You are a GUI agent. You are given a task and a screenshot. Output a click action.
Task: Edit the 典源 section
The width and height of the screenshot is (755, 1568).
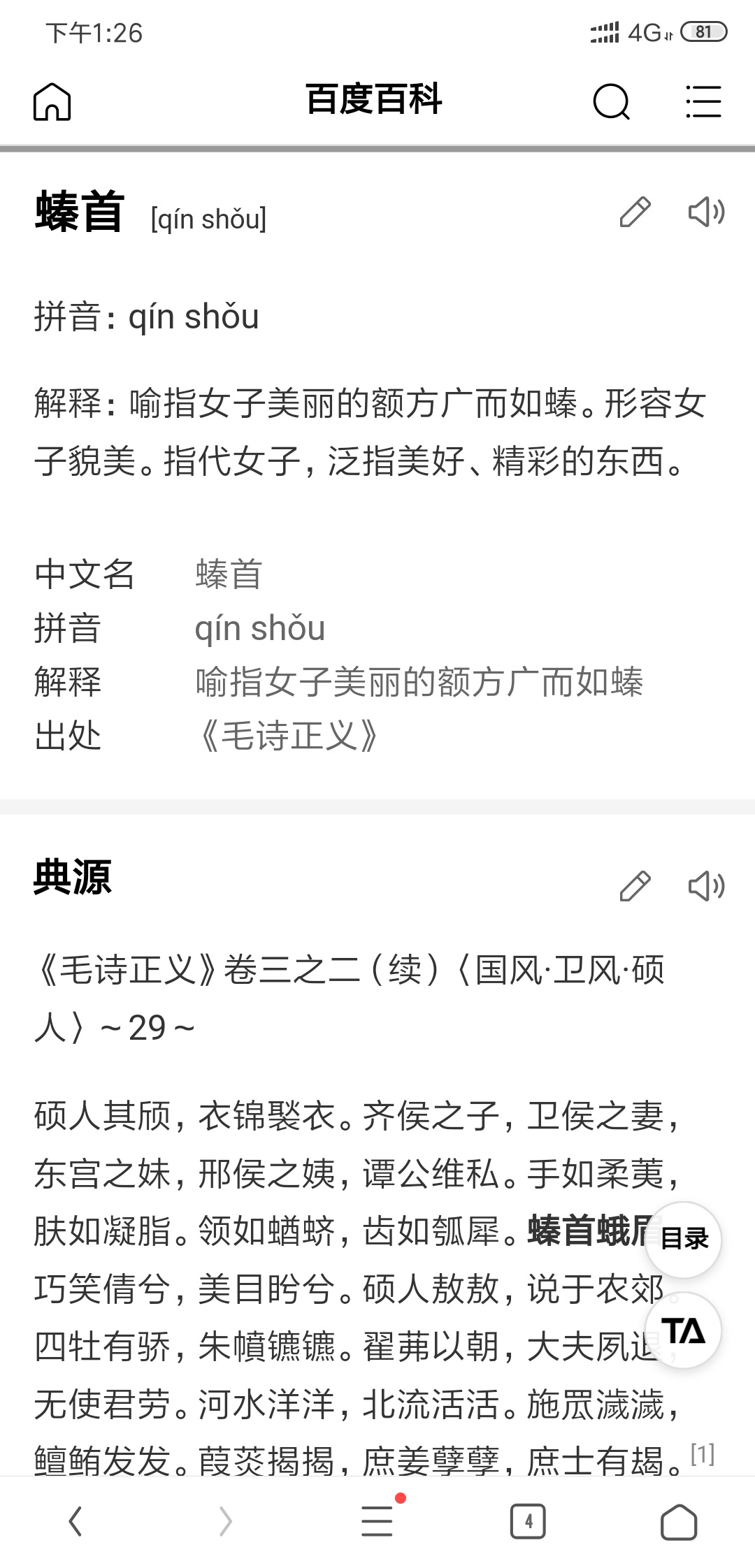[x=635, y=886]
